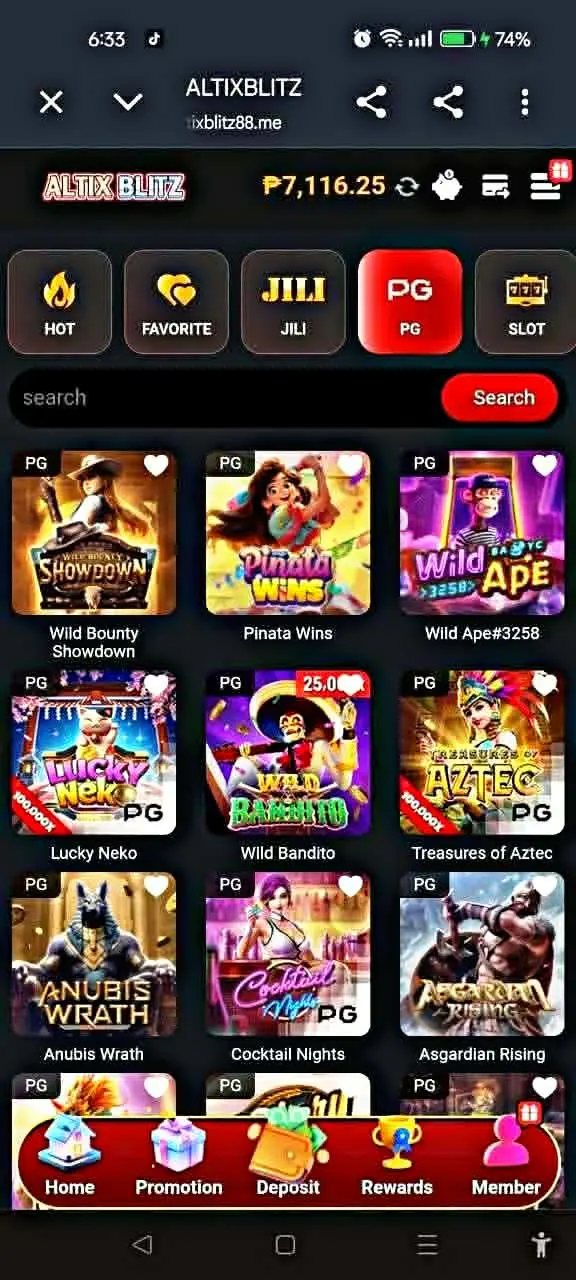Switch to the HOT games category

coord(59,302)
